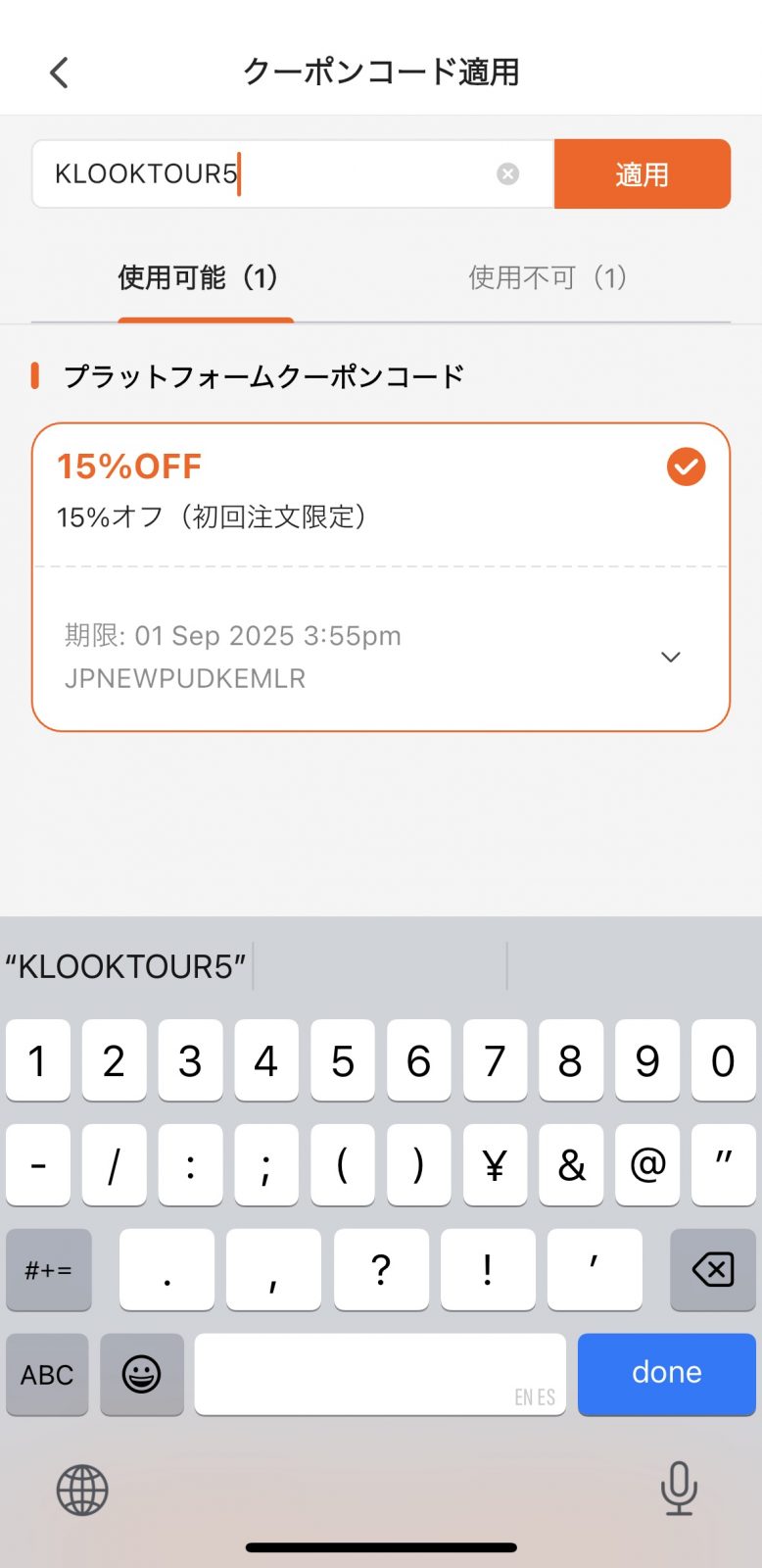Switch to the 使用不可 (1) tab
The width and height of the screenshot is (762, 1568).
548,278
